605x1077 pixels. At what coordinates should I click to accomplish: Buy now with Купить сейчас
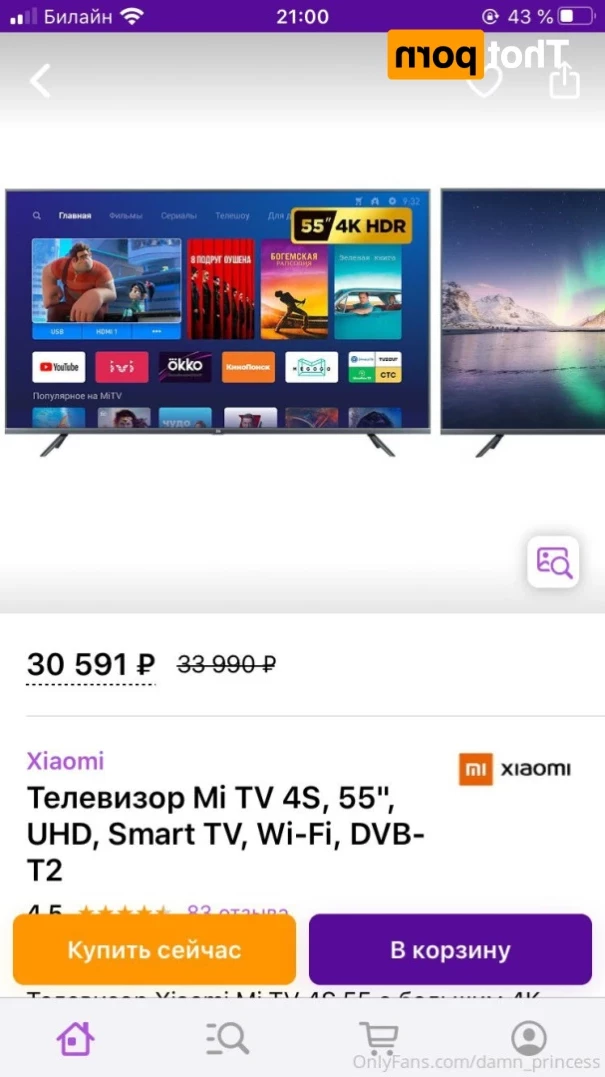[155, 949]
